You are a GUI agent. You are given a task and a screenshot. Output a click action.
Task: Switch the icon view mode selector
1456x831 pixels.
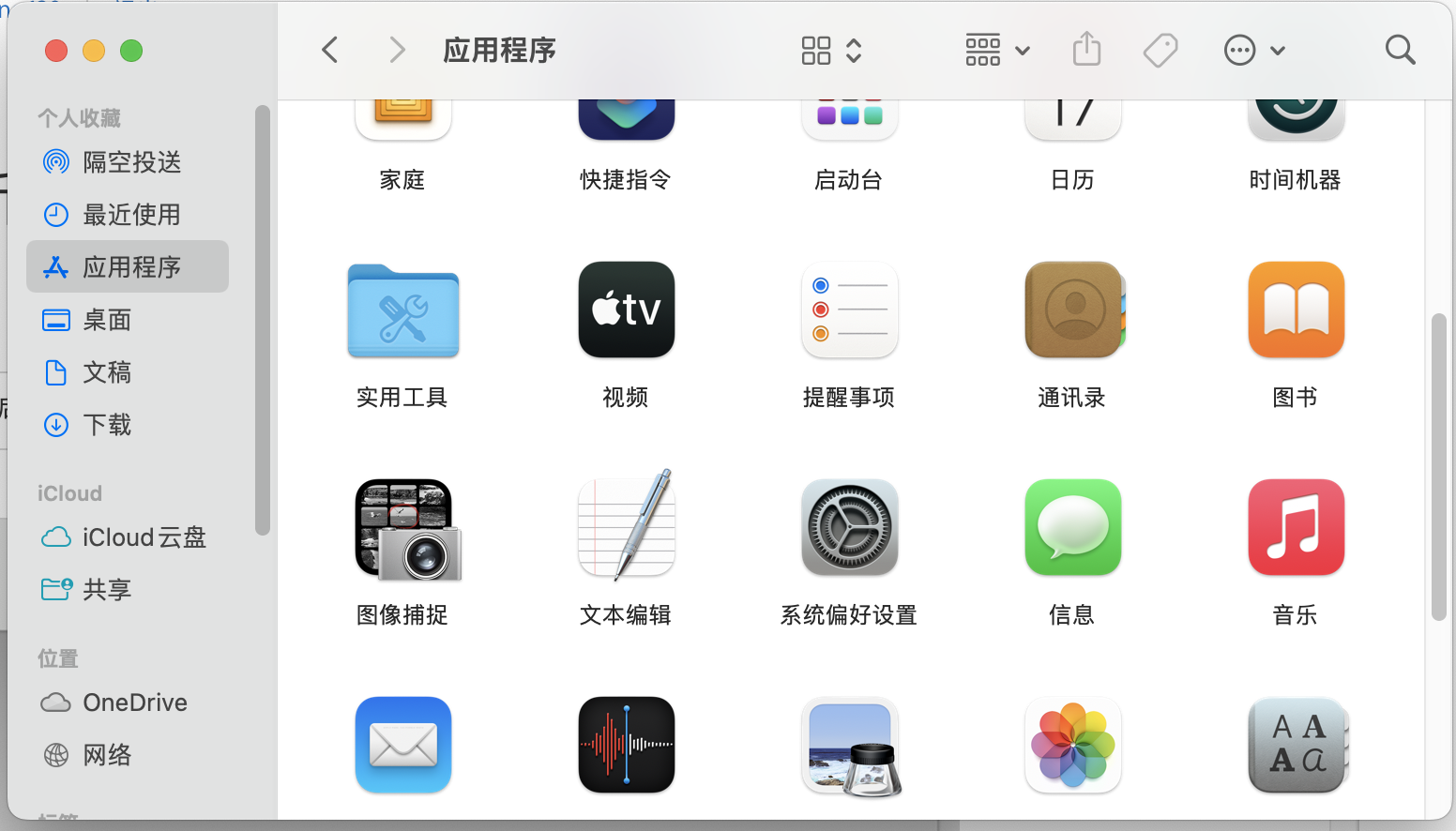click(831, 50)
